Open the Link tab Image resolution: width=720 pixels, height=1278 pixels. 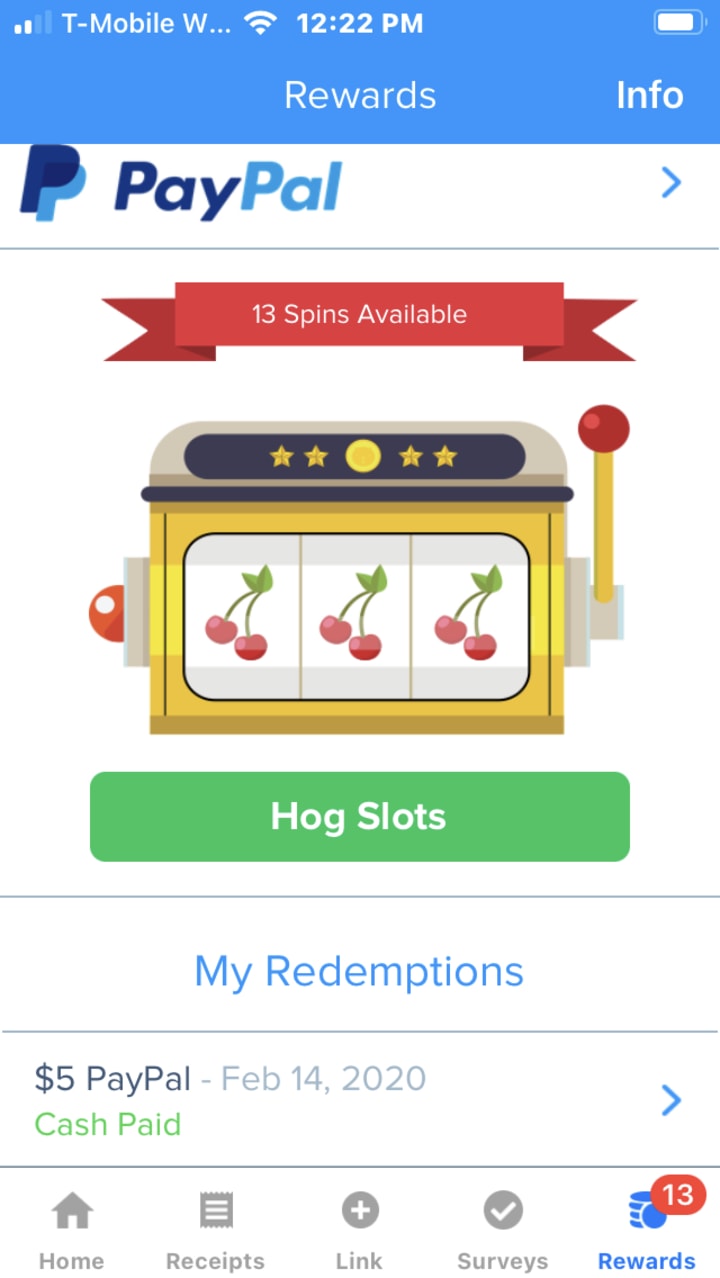(359, 1230)
